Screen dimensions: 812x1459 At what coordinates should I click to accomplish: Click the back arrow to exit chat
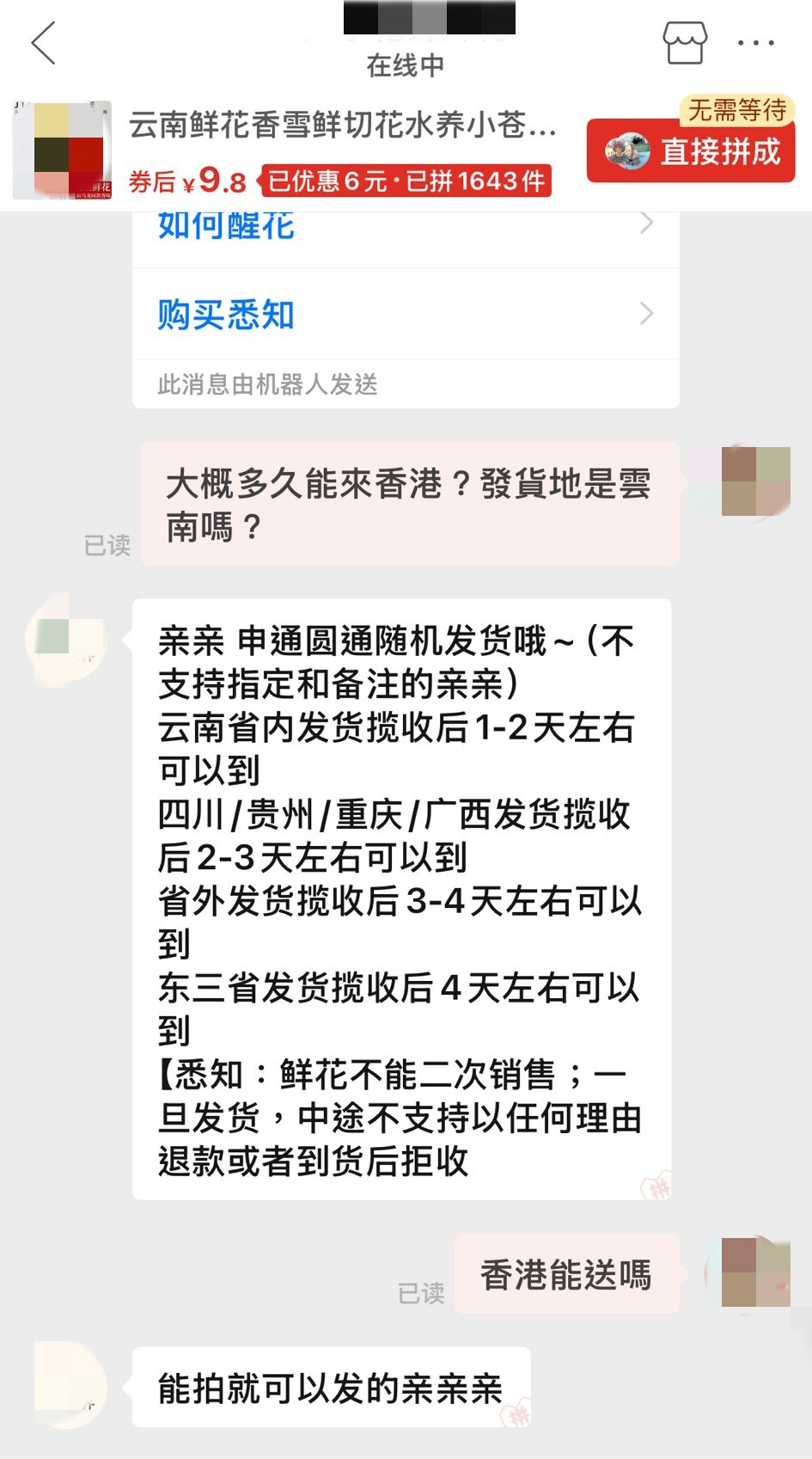43,43
